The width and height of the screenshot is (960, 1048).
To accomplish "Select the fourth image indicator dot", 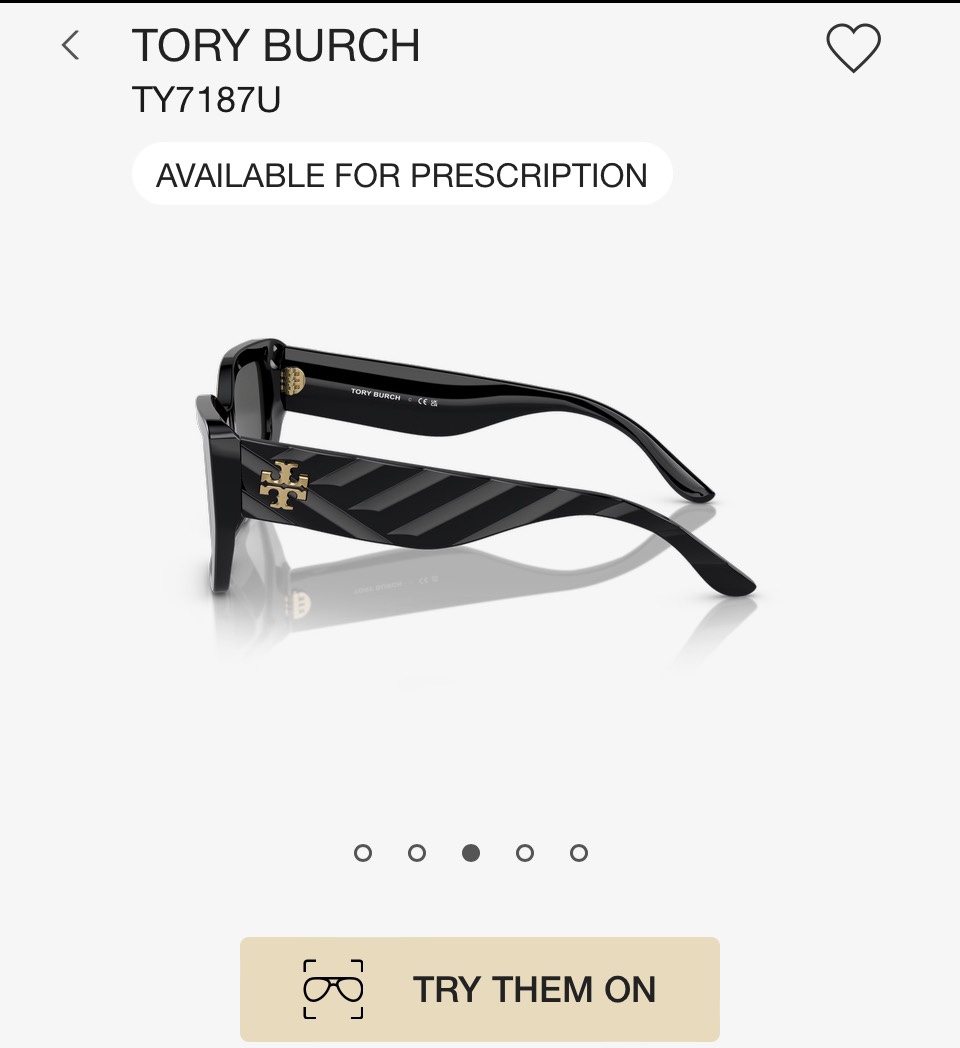I will [x=525, y=853].
